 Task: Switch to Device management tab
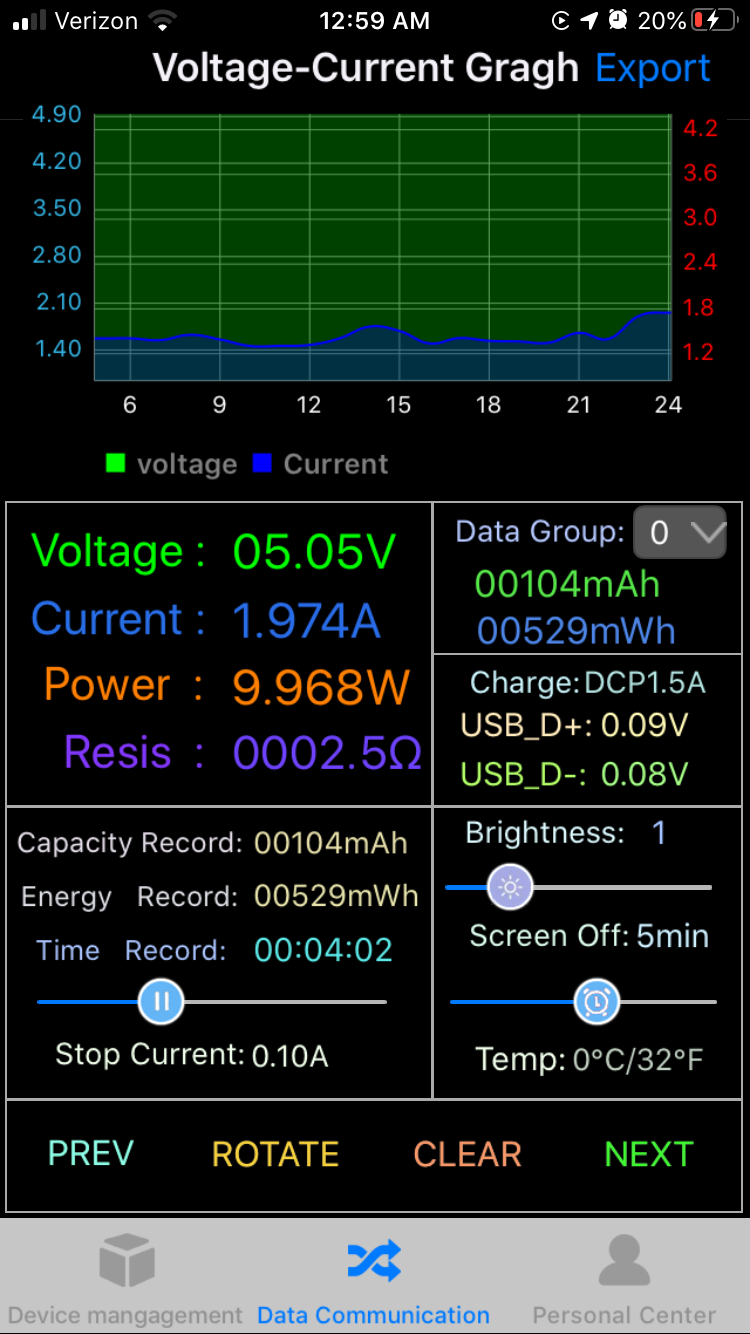125,1278
